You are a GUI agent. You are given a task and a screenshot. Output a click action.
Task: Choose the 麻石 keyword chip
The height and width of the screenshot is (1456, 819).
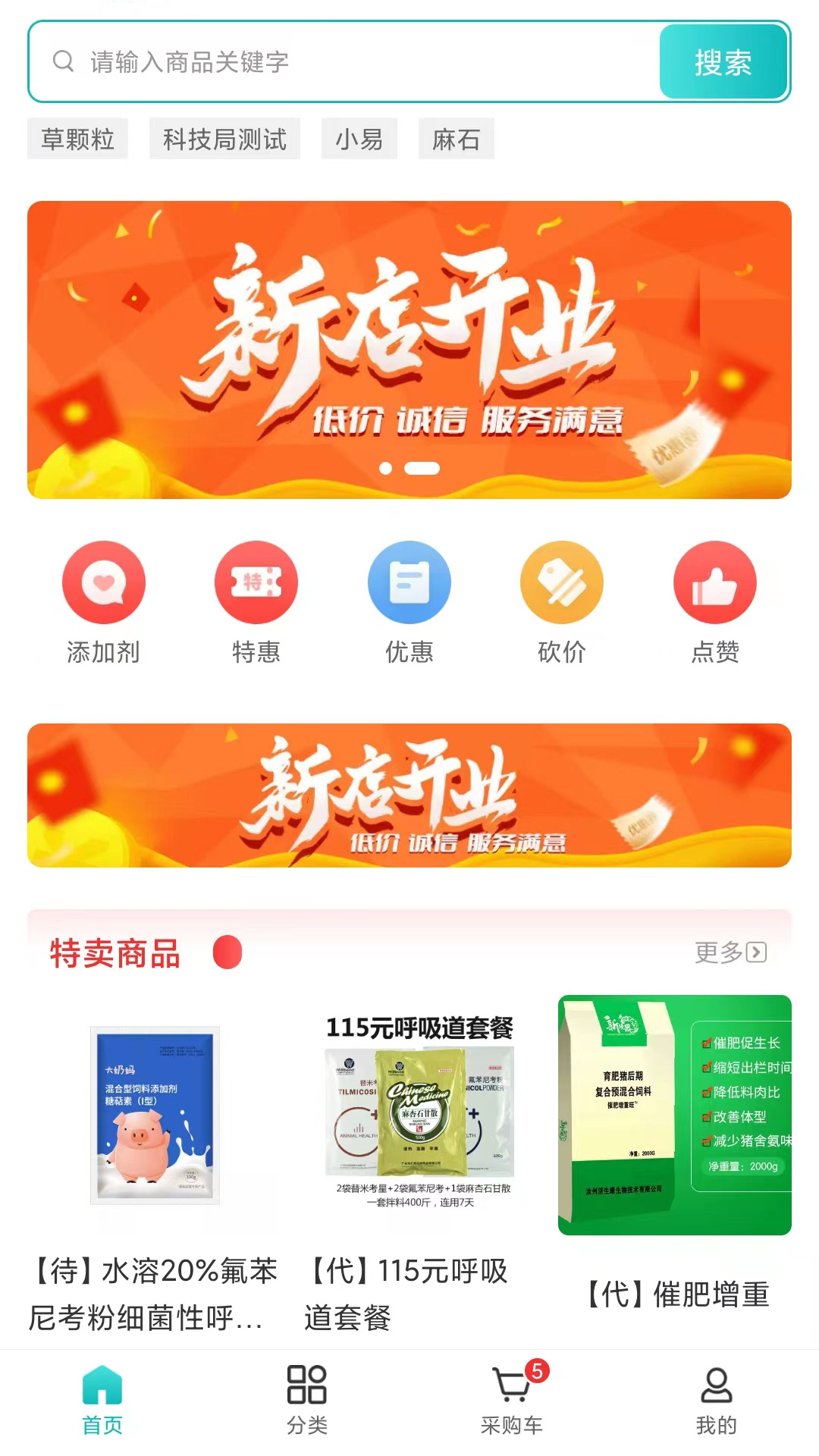pos(456,139)
